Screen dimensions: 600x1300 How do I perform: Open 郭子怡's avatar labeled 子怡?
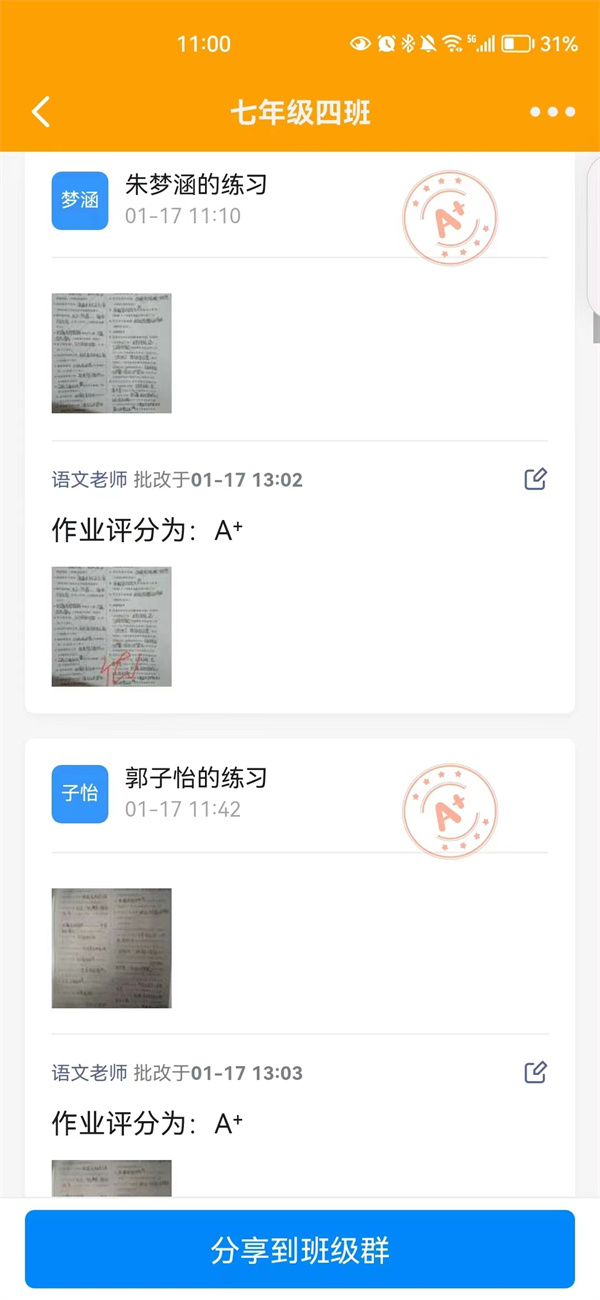click(80, 794)
